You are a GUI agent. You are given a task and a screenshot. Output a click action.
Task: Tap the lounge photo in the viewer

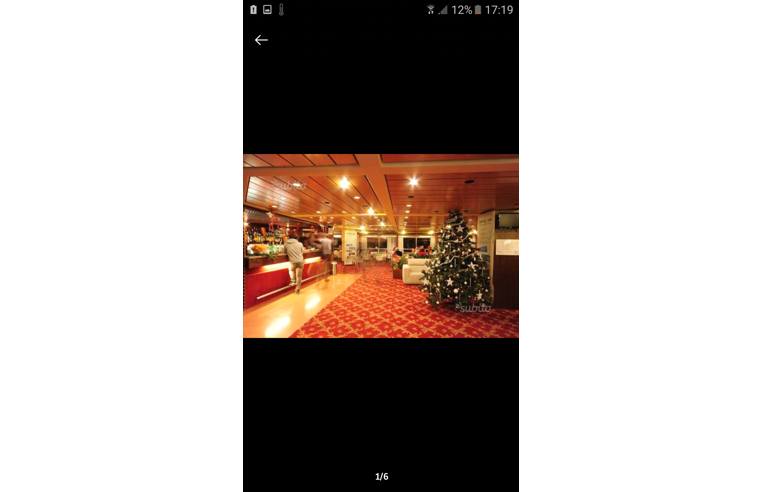(380, 245)
